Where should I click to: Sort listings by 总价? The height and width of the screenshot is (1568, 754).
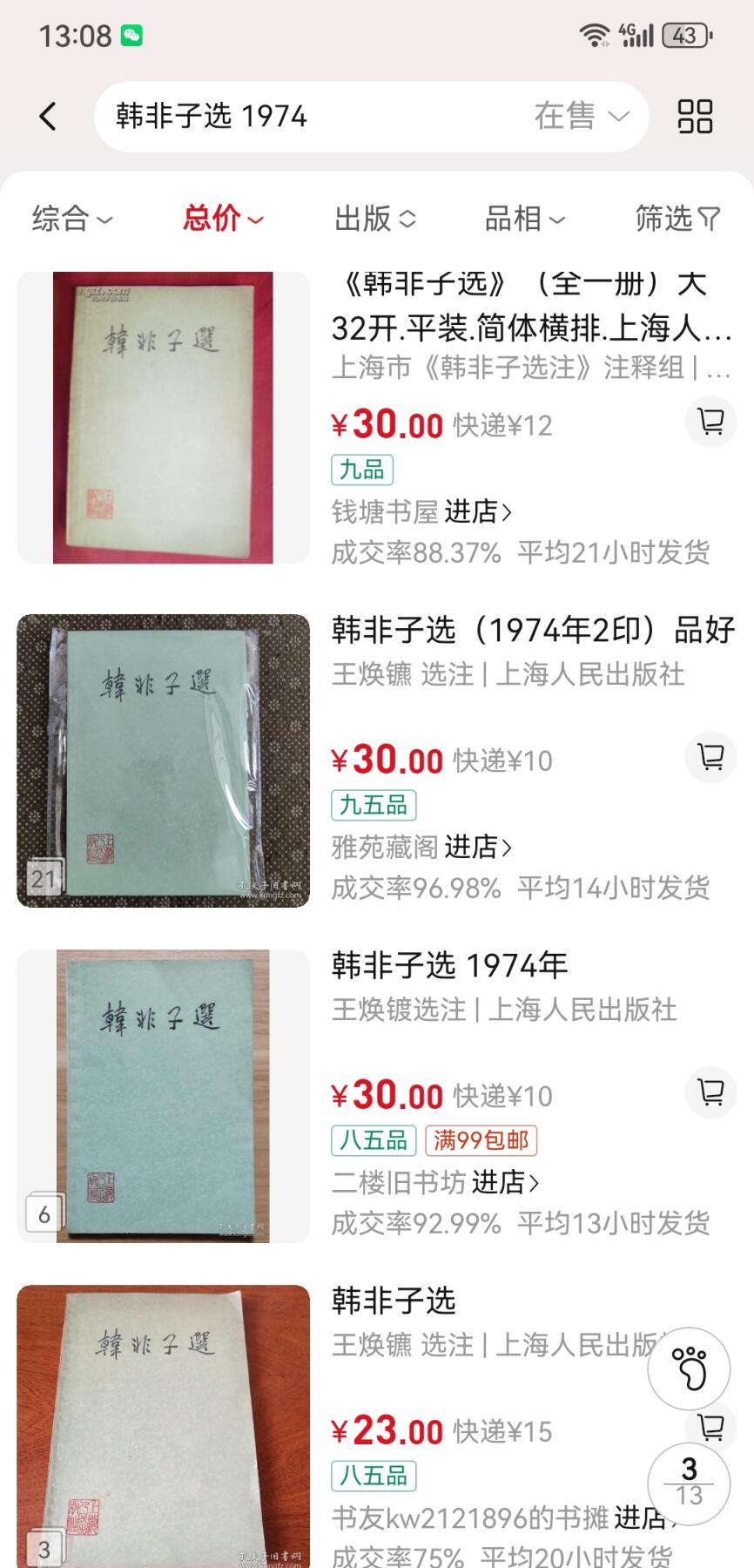pos(223,219)
